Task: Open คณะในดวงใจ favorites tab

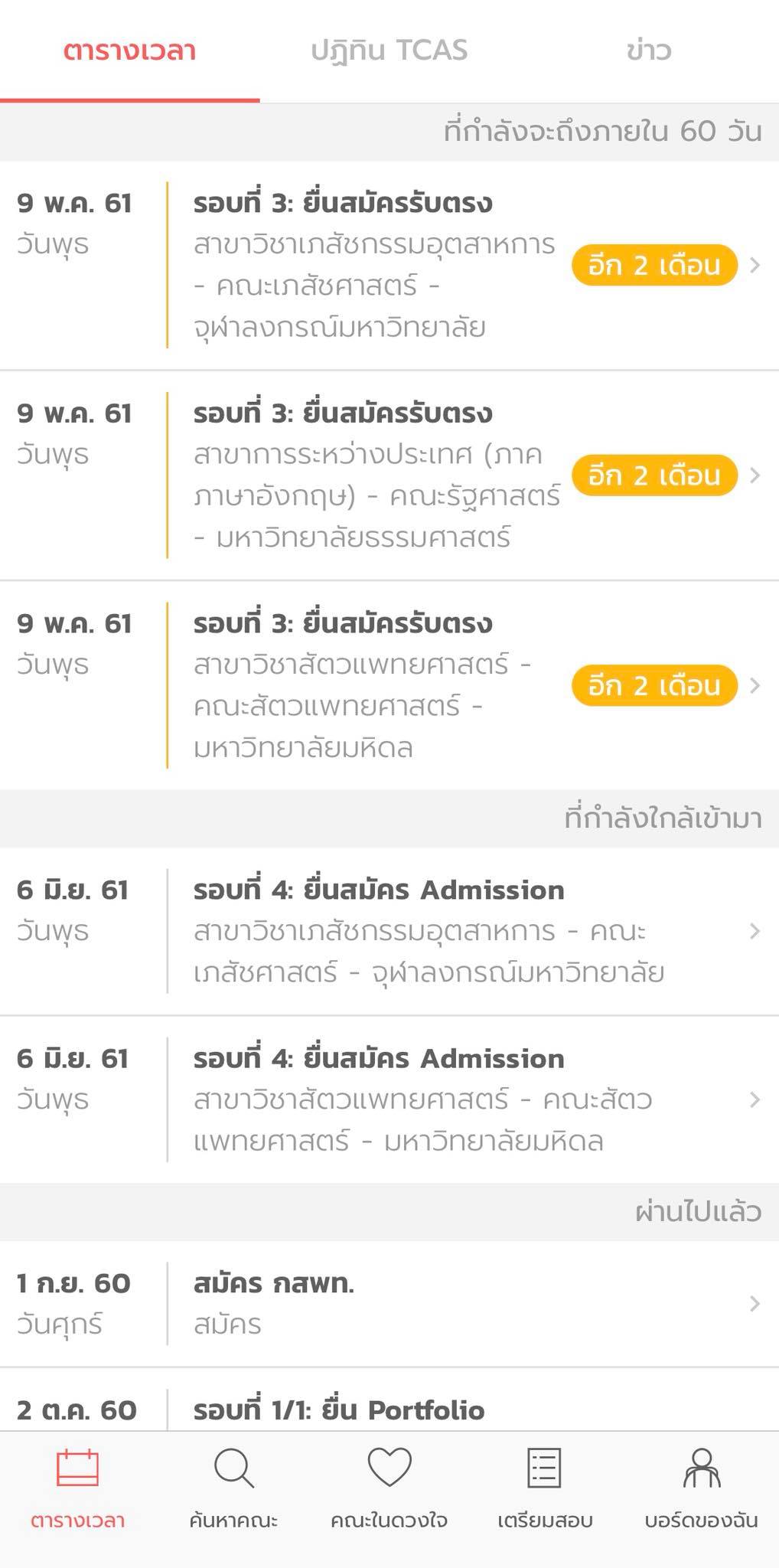Action: click(x=389, y=1488)
